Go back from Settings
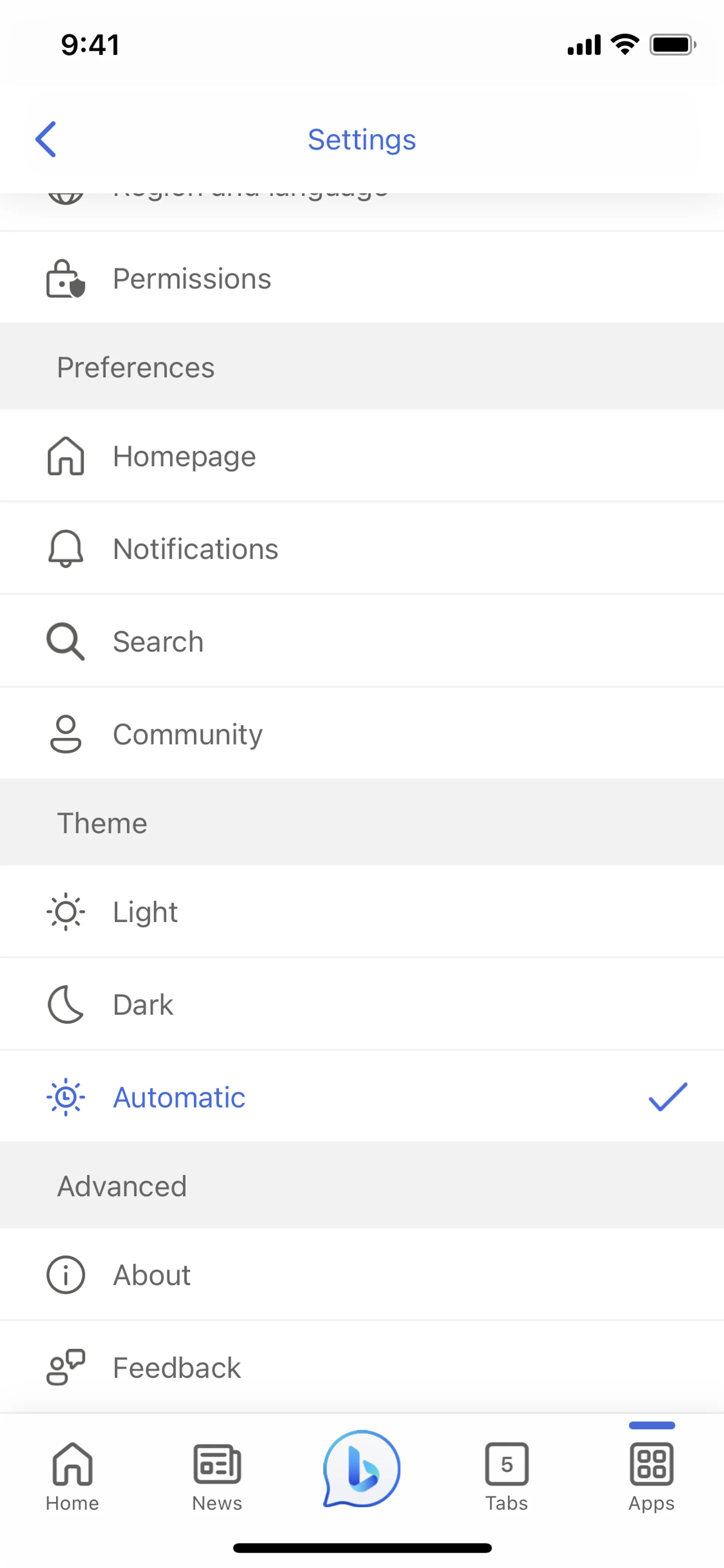Screen dimensions: 724x1568 (x=46, y=140)
